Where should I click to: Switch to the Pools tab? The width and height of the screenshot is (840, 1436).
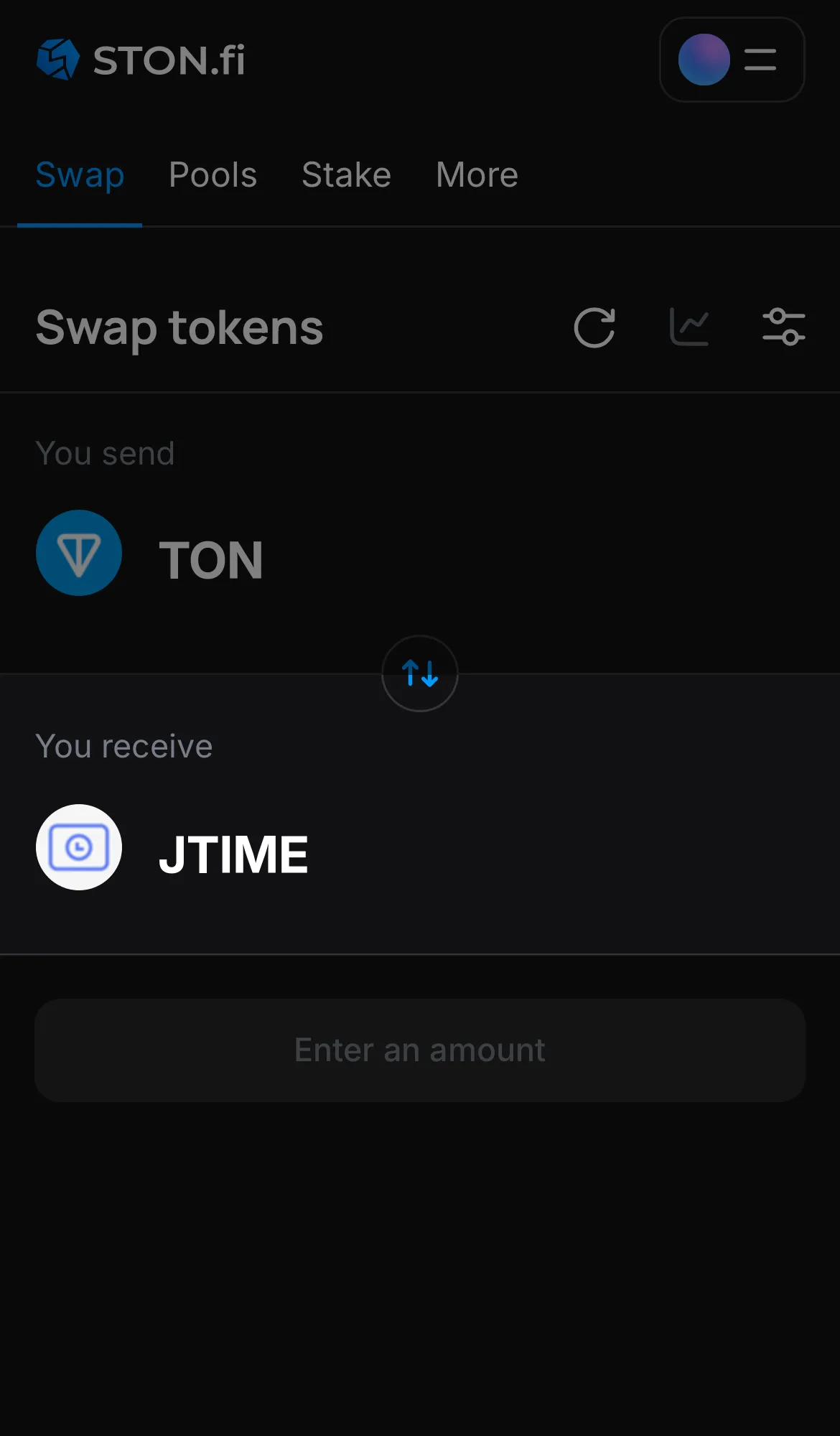[213, 174]
